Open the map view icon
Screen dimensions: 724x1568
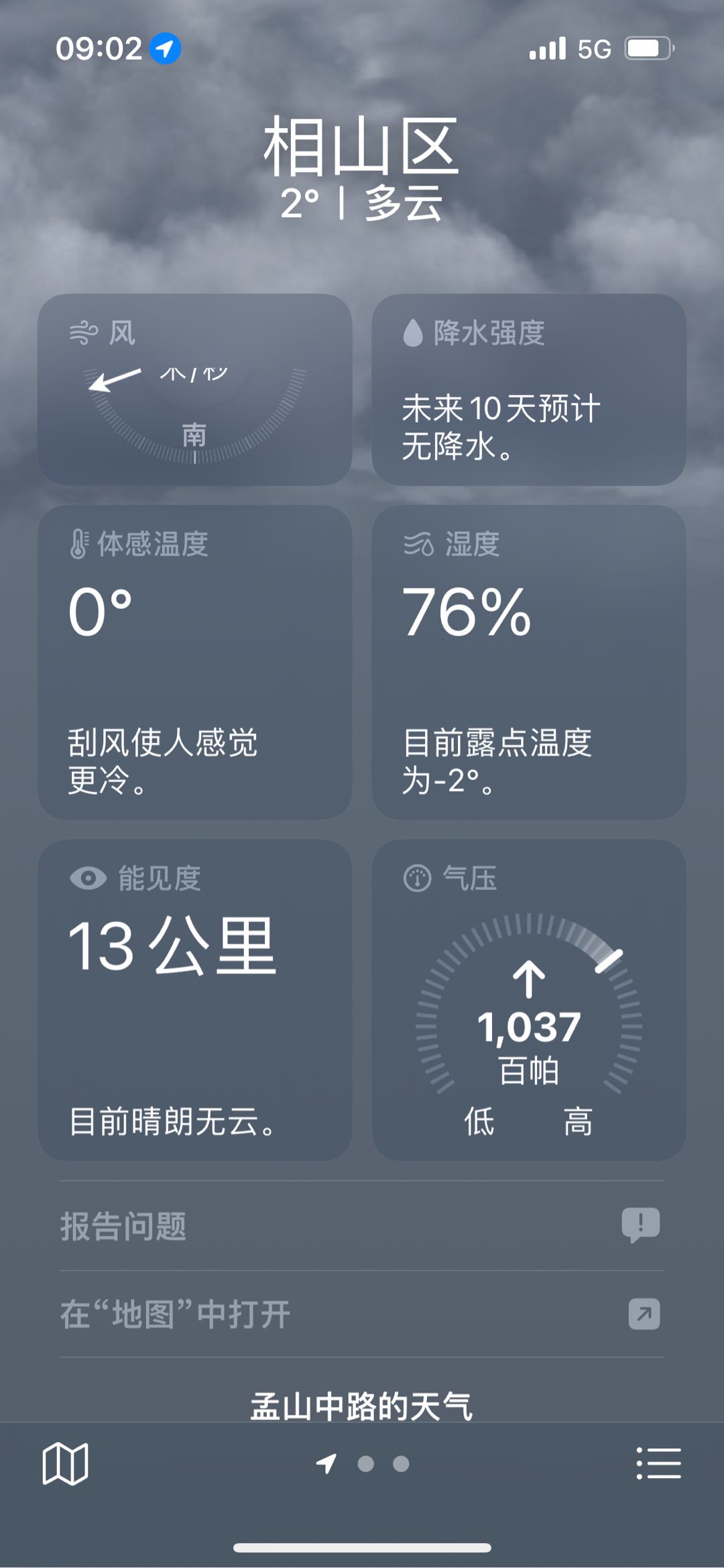coord(65,1463)
